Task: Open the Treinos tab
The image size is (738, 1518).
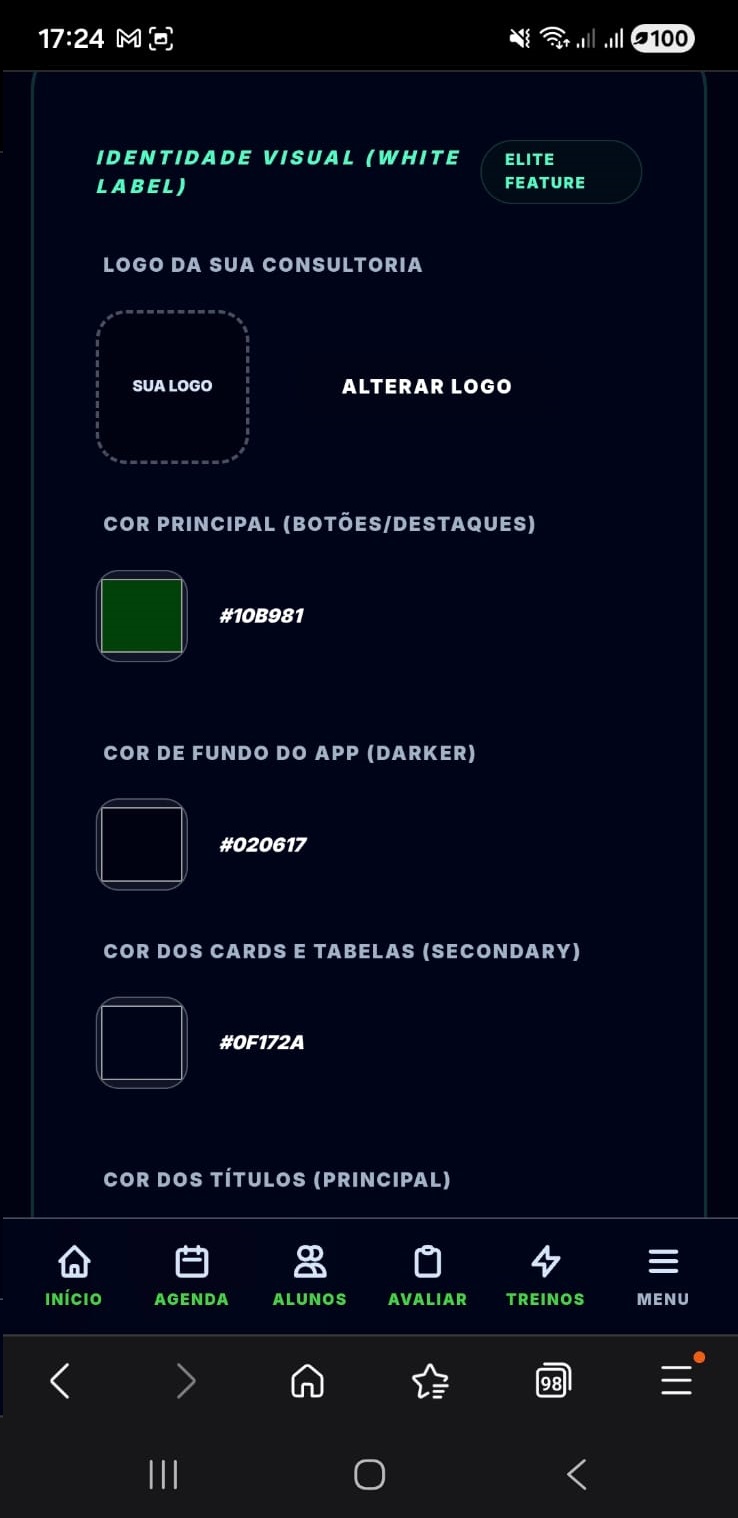Action: (545, 1276)
